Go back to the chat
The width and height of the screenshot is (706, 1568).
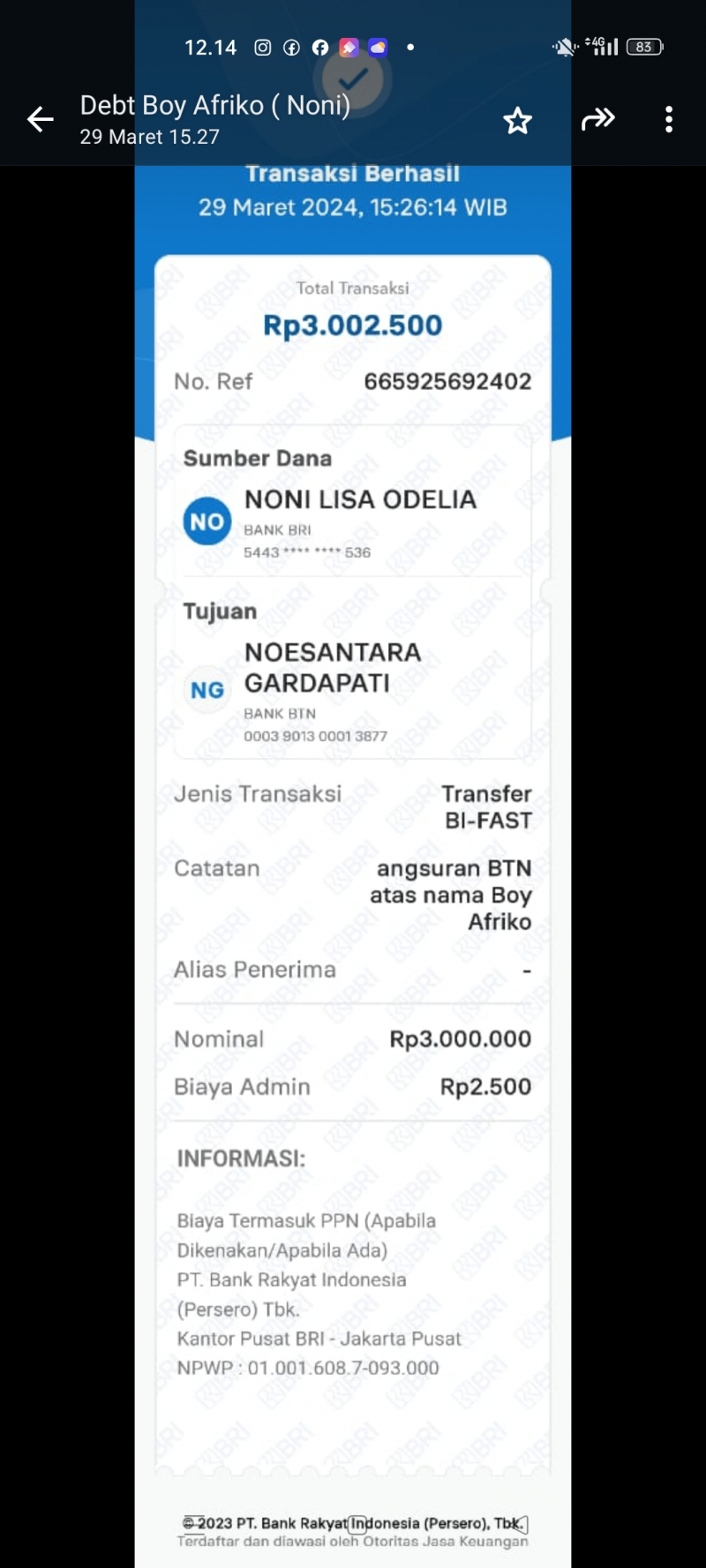point(40,119)
